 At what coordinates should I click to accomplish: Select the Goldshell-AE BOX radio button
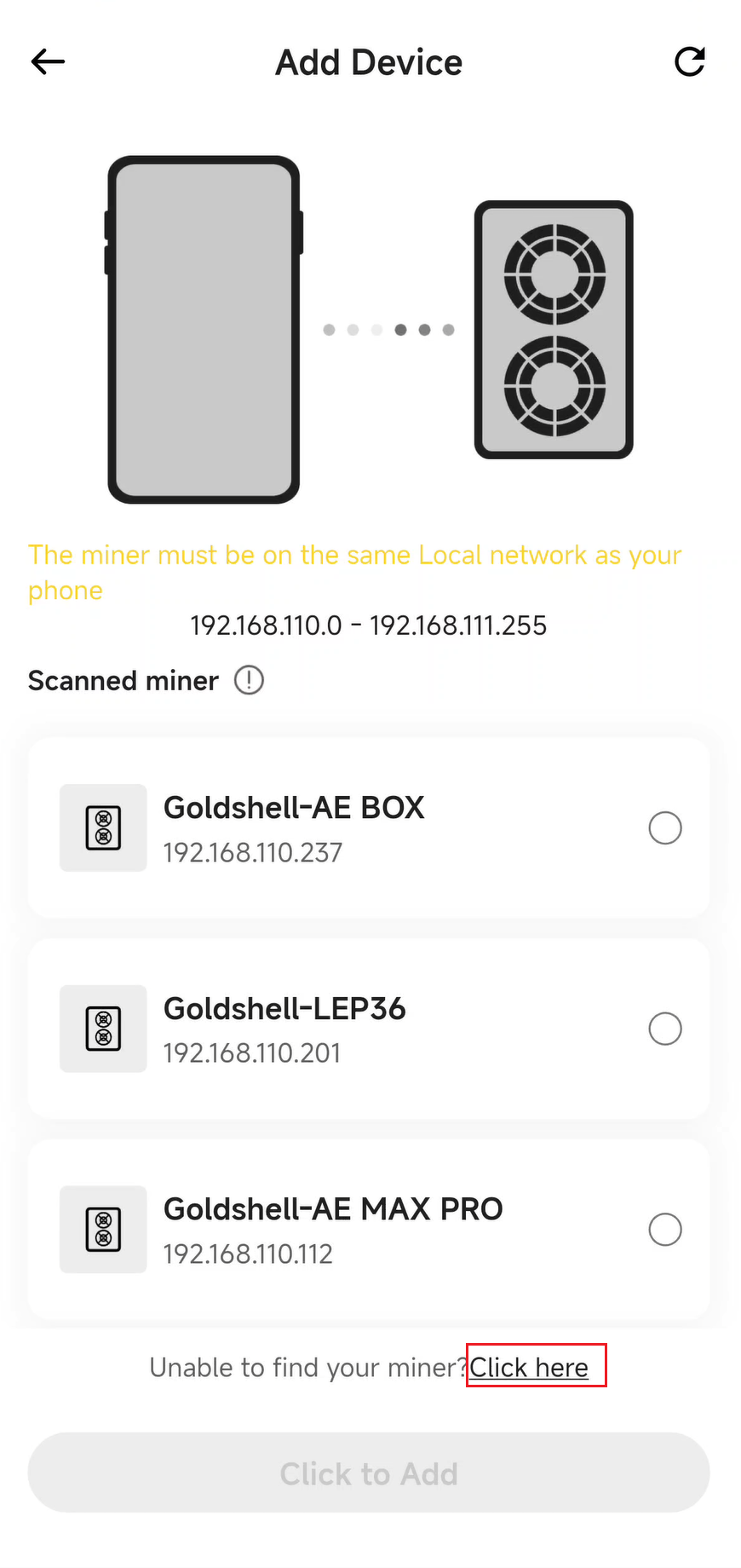pyautogui.click(x=665, y=827)
